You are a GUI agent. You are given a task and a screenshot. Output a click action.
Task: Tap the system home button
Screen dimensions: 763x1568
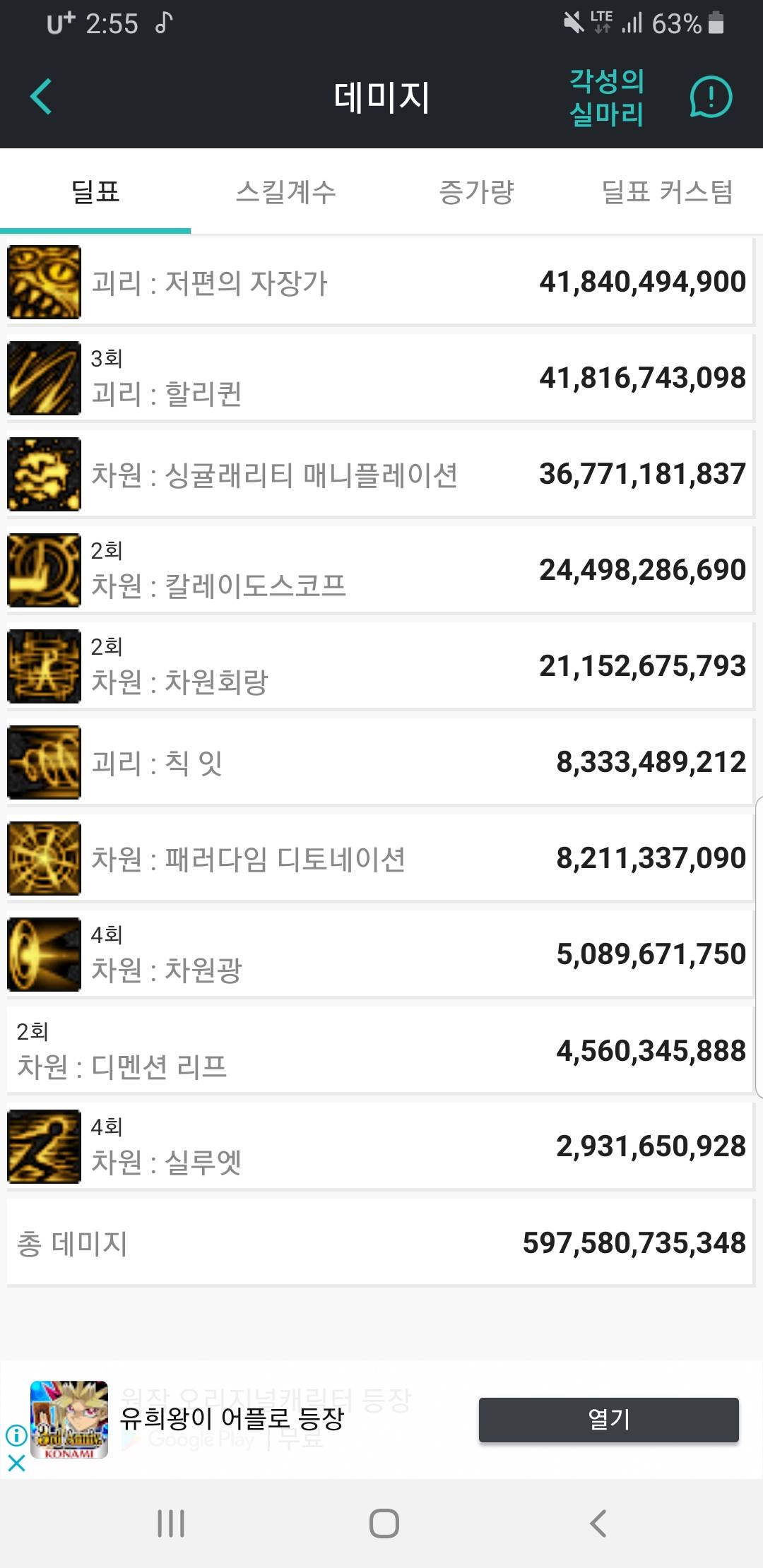384,1524
